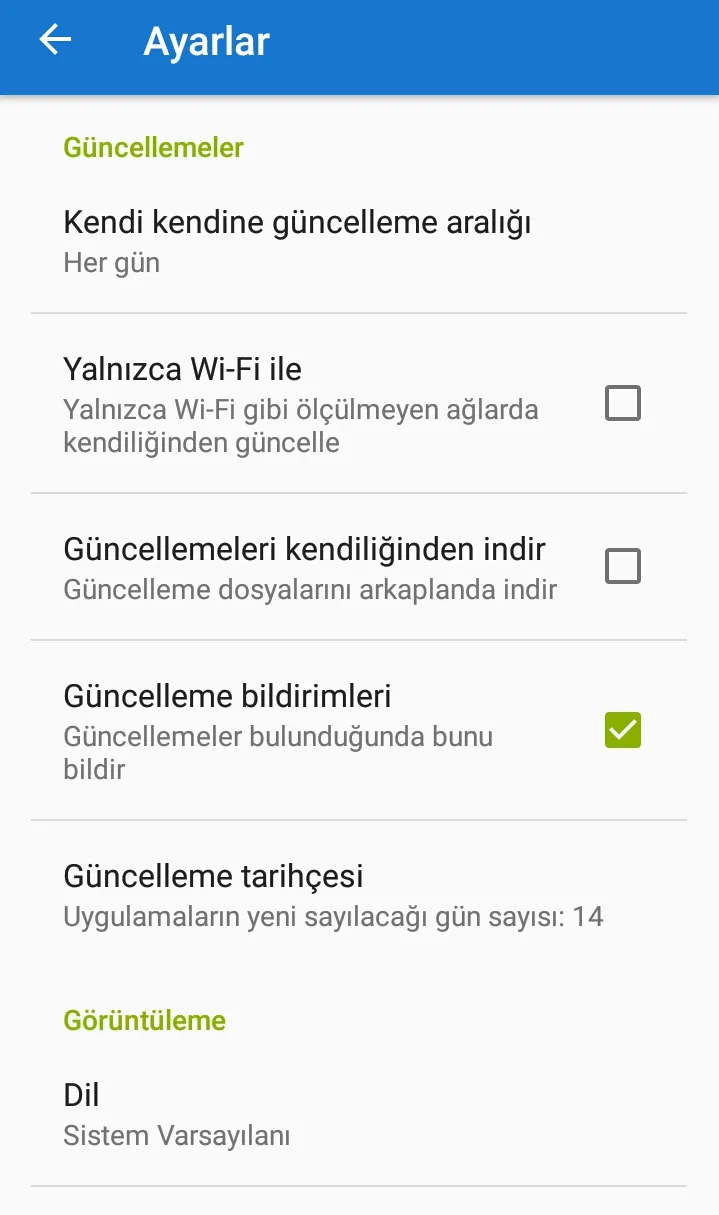Screen dimensions: 719x1215
Task: Open the Dil language setting
Action: coord(176,1114)
